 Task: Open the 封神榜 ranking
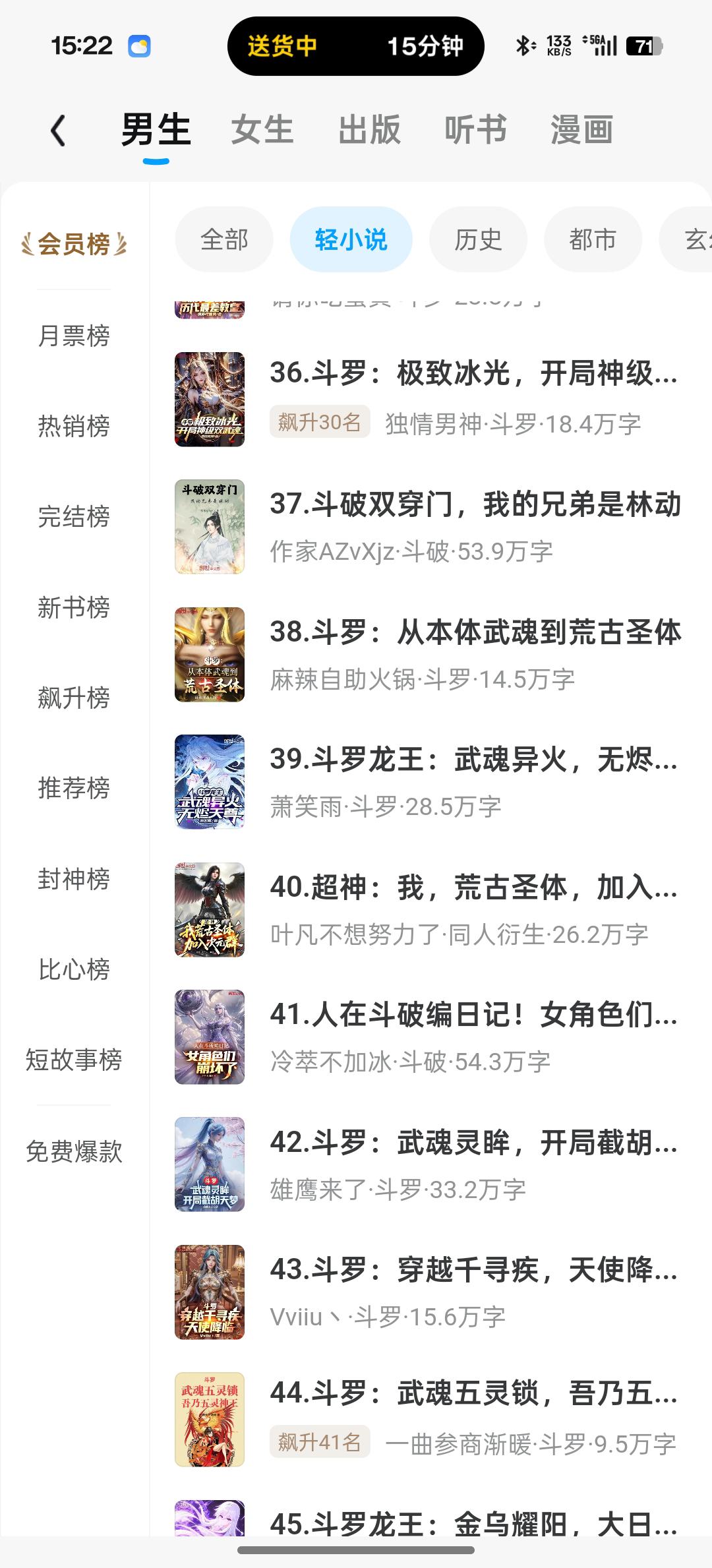74,879
